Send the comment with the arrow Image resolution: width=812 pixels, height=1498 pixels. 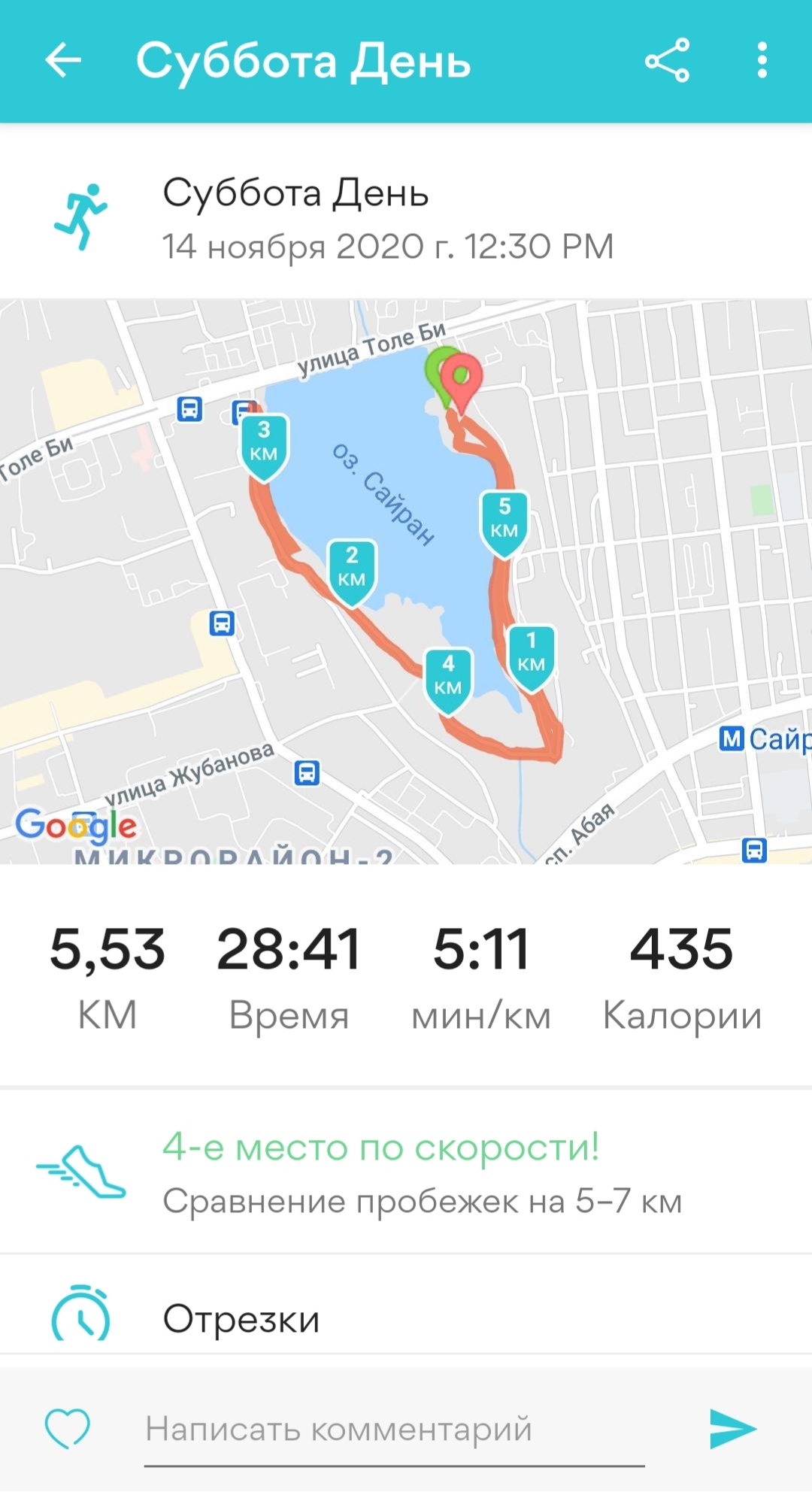tap(732, 1429)
